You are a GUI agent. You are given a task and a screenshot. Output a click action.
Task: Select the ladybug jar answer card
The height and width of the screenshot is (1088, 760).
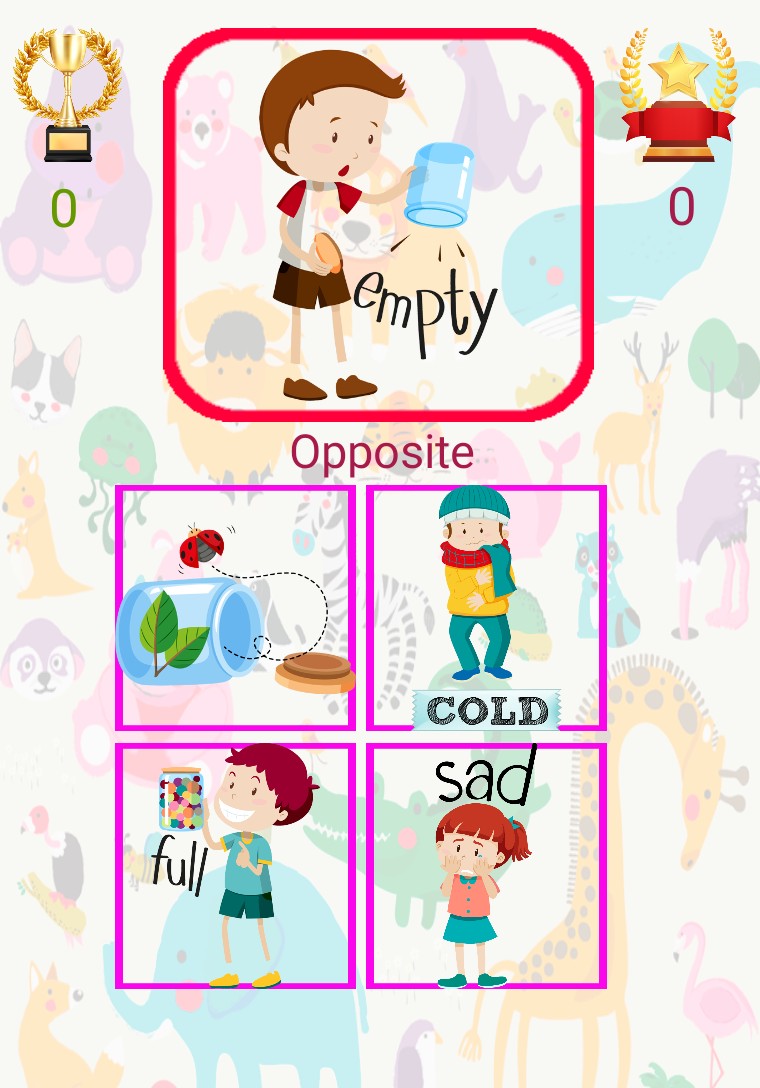tap(235, 607)
